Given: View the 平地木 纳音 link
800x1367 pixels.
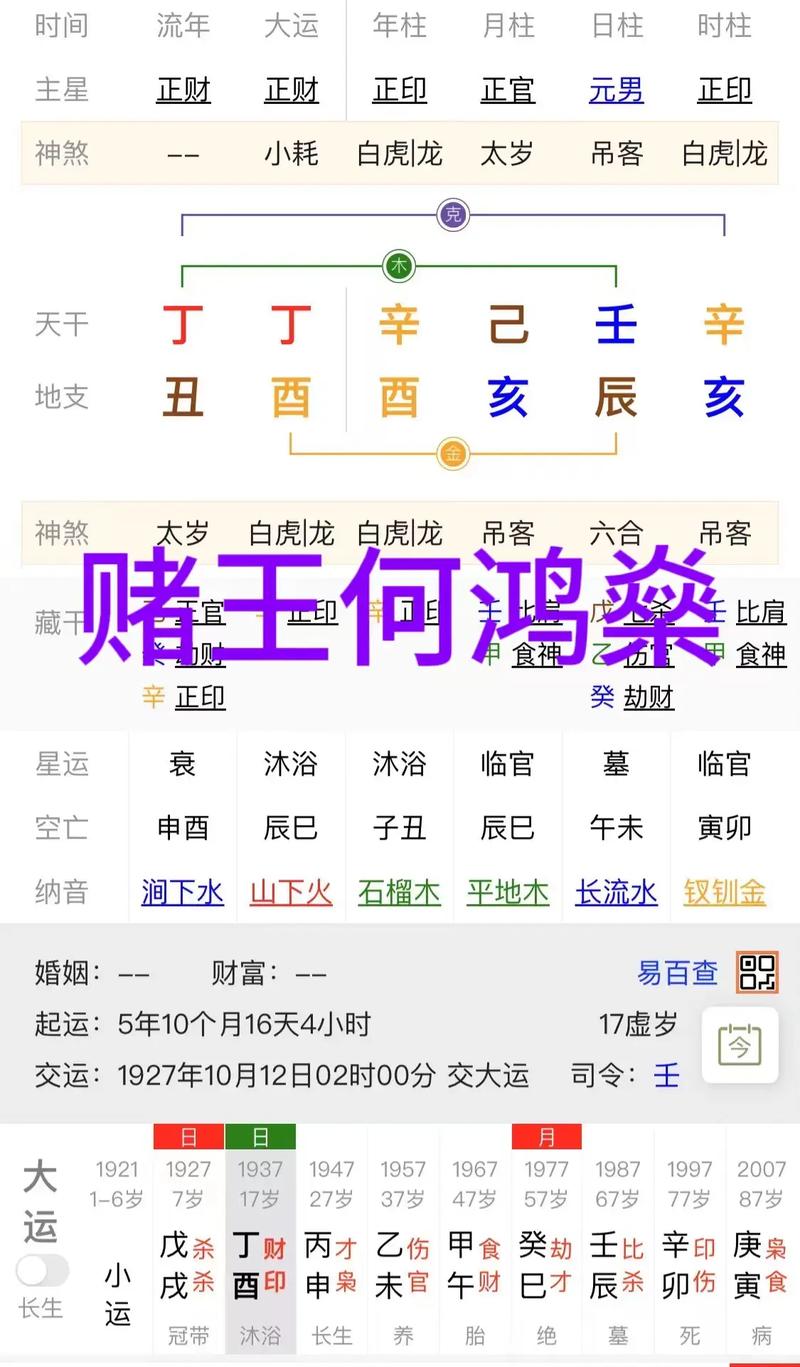Looking at the screenshot, I should [508, 892].
